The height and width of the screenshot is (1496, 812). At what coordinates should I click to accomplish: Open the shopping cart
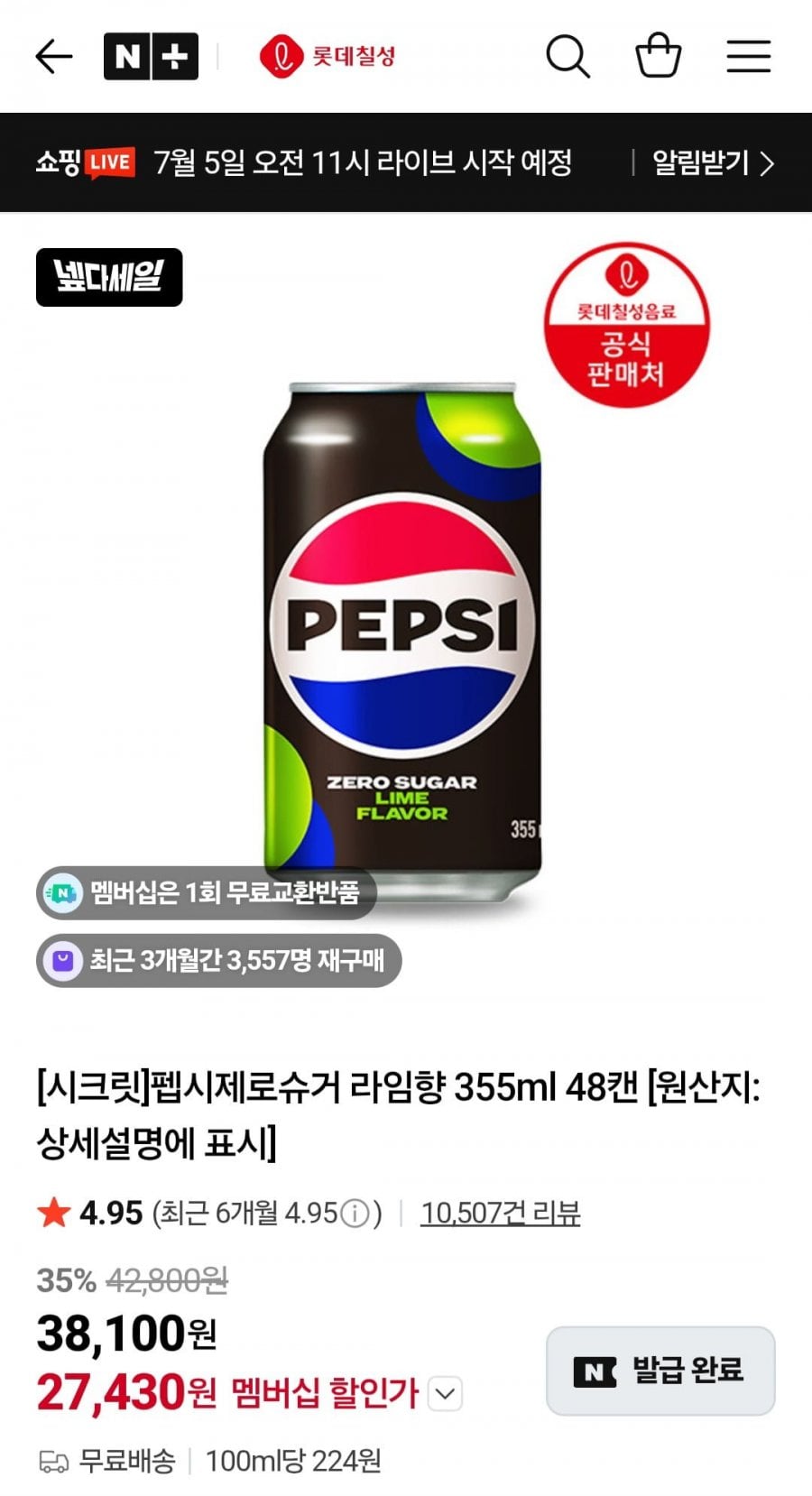[658, 56]
